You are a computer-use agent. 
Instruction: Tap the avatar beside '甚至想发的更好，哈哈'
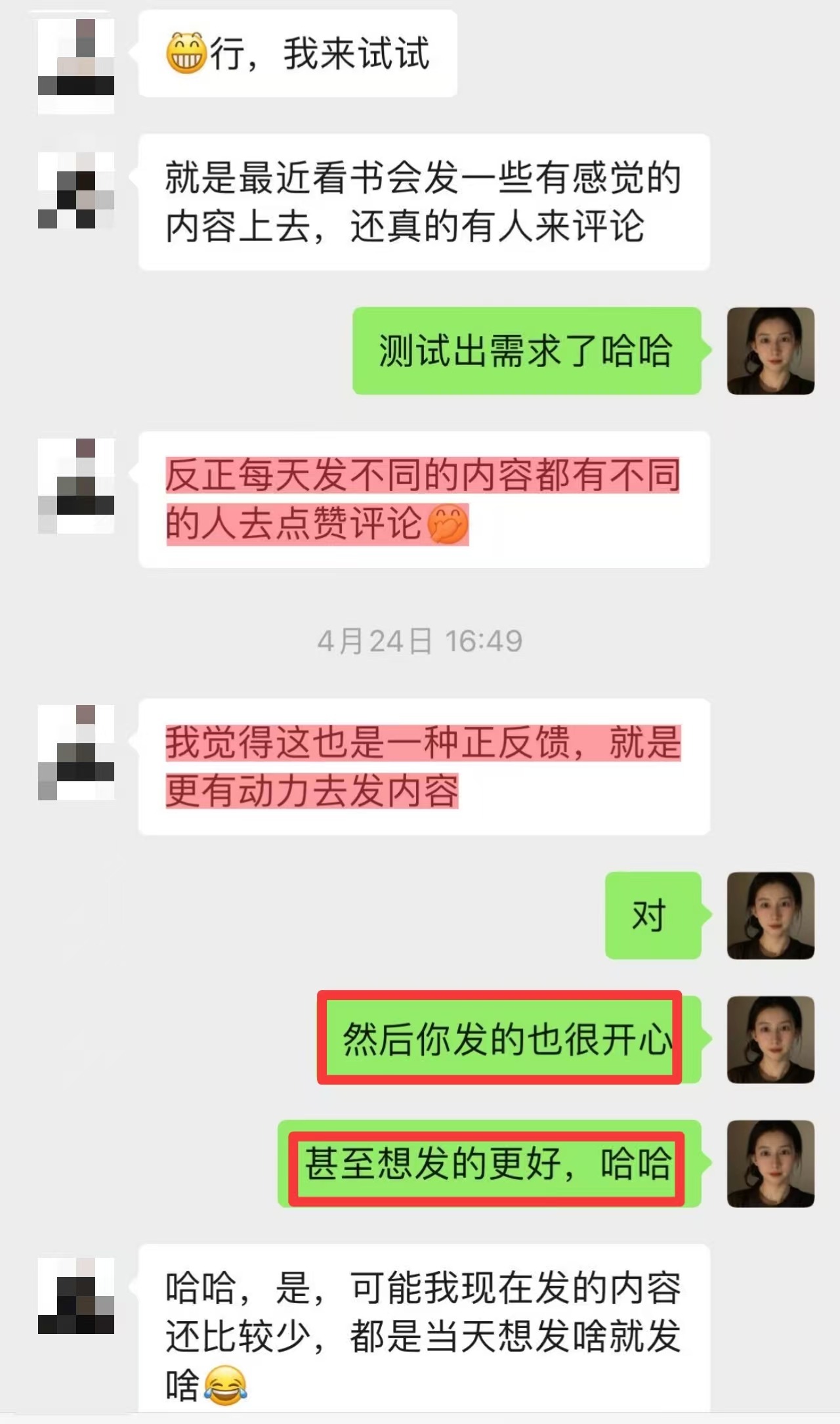coord(770,1163)
